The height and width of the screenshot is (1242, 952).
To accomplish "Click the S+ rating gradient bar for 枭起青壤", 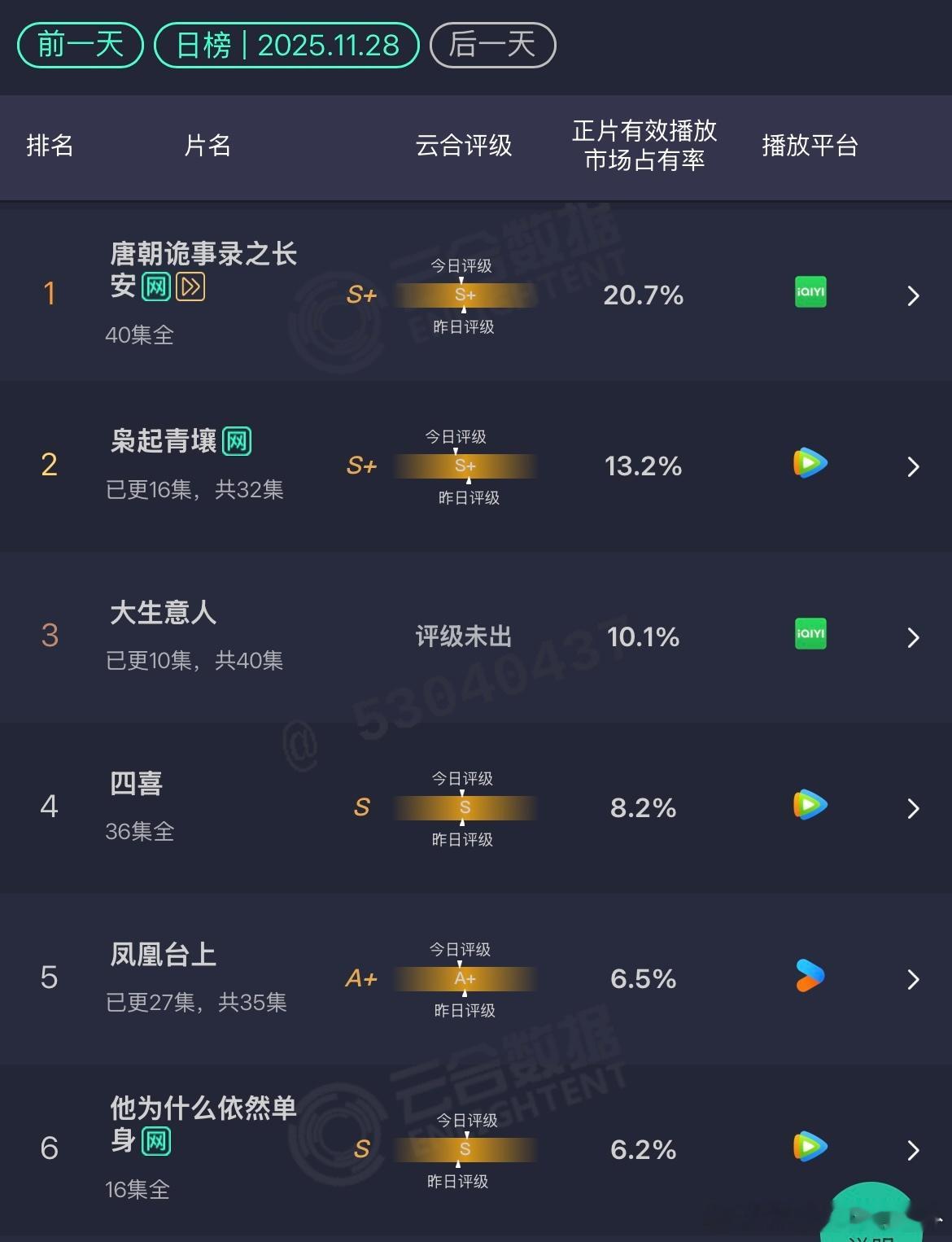I will [x=465, y=466].
